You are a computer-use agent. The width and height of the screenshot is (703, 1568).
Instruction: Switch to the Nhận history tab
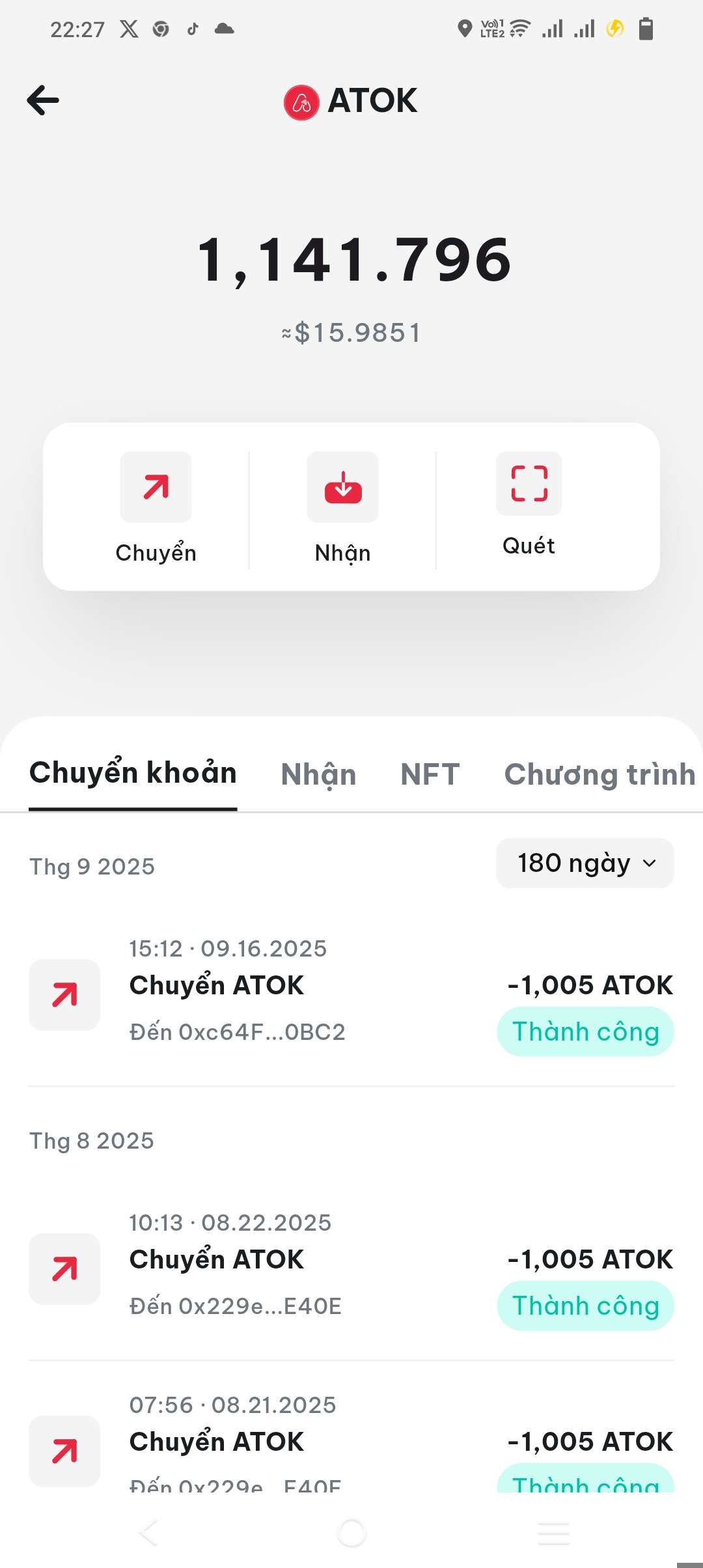pos(318,775)
